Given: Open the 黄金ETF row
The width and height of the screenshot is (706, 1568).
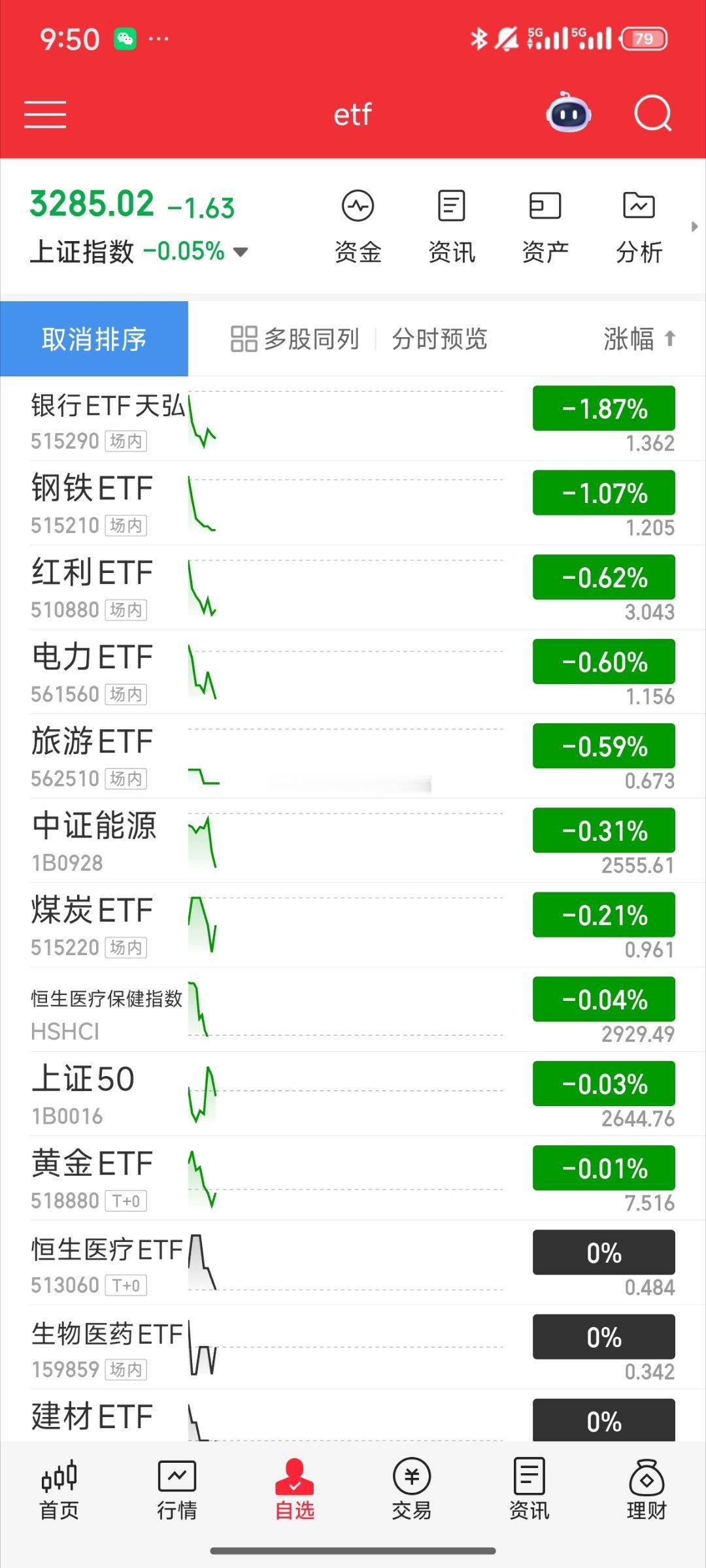Looking at the screenshot, I should point(353,1178).
